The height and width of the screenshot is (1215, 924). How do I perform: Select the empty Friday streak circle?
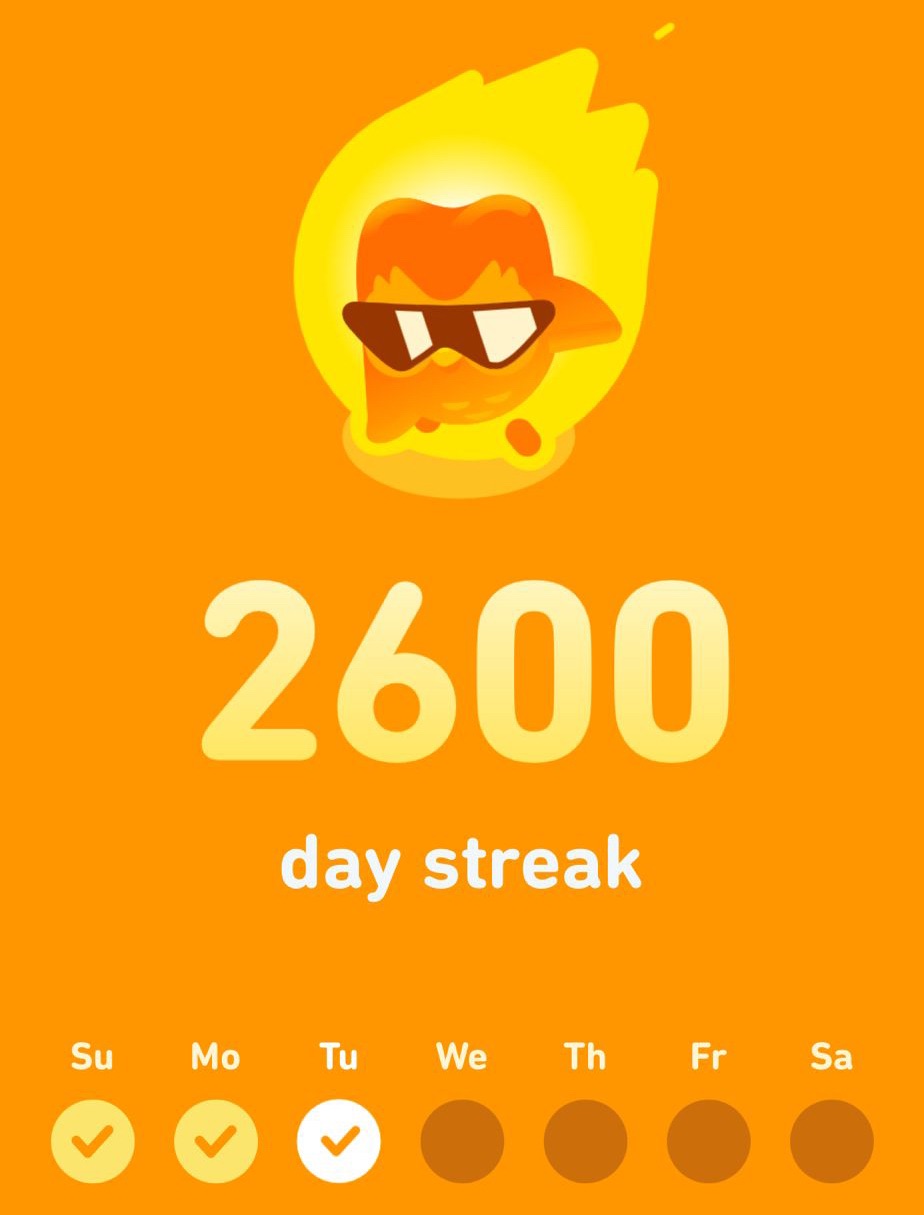pos(708,1140)
